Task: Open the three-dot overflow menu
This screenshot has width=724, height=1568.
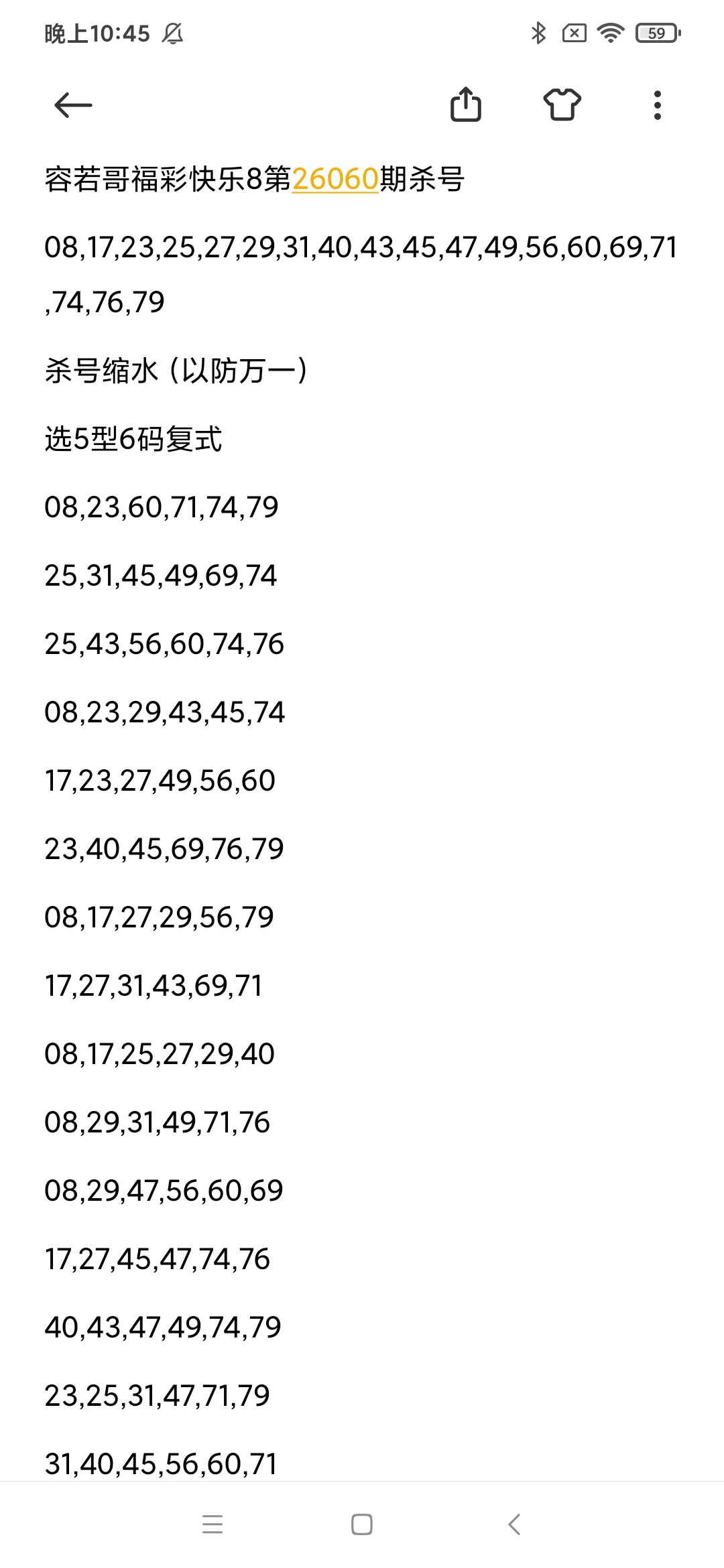Action: point(656,105)
